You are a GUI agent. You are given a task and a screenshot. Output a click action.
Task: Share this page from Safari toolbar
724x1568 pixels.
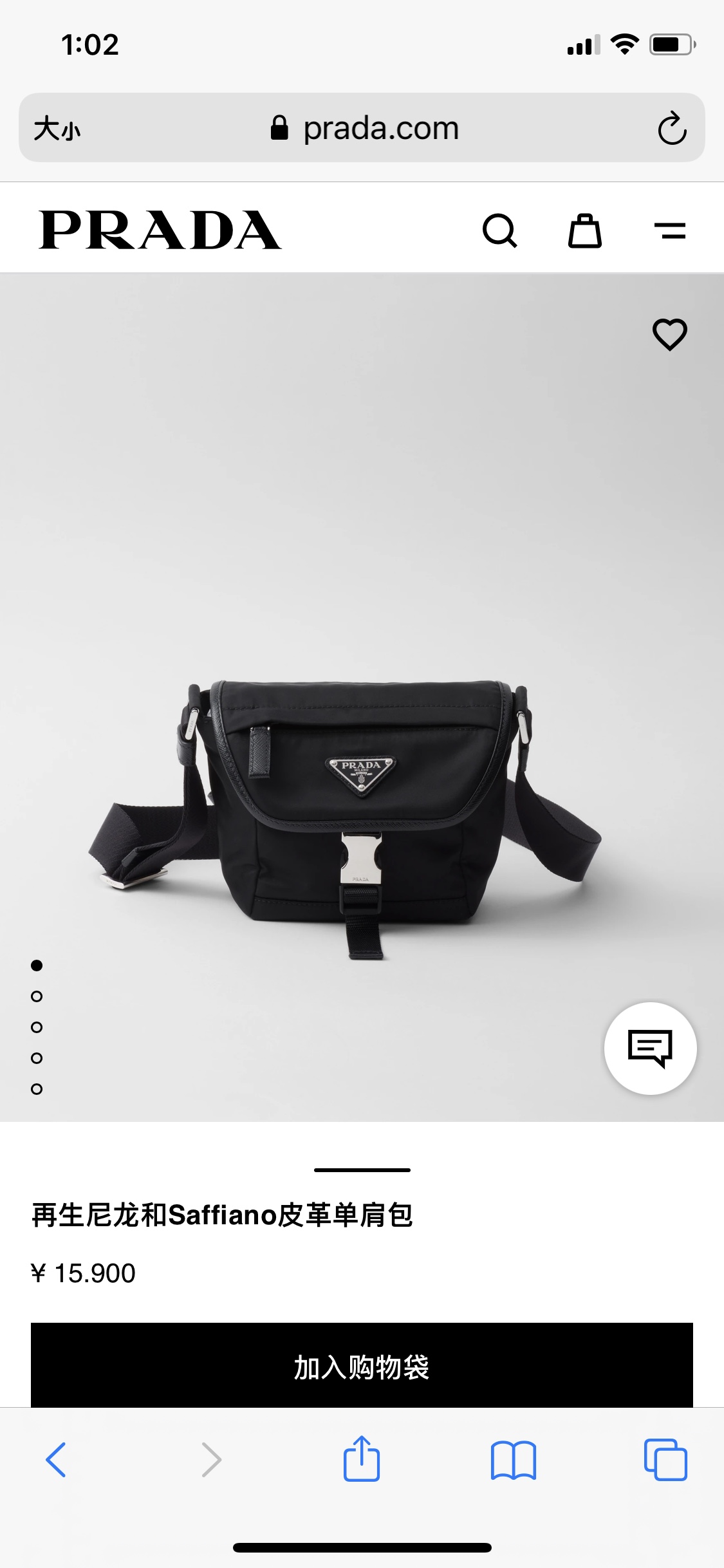362,1460
